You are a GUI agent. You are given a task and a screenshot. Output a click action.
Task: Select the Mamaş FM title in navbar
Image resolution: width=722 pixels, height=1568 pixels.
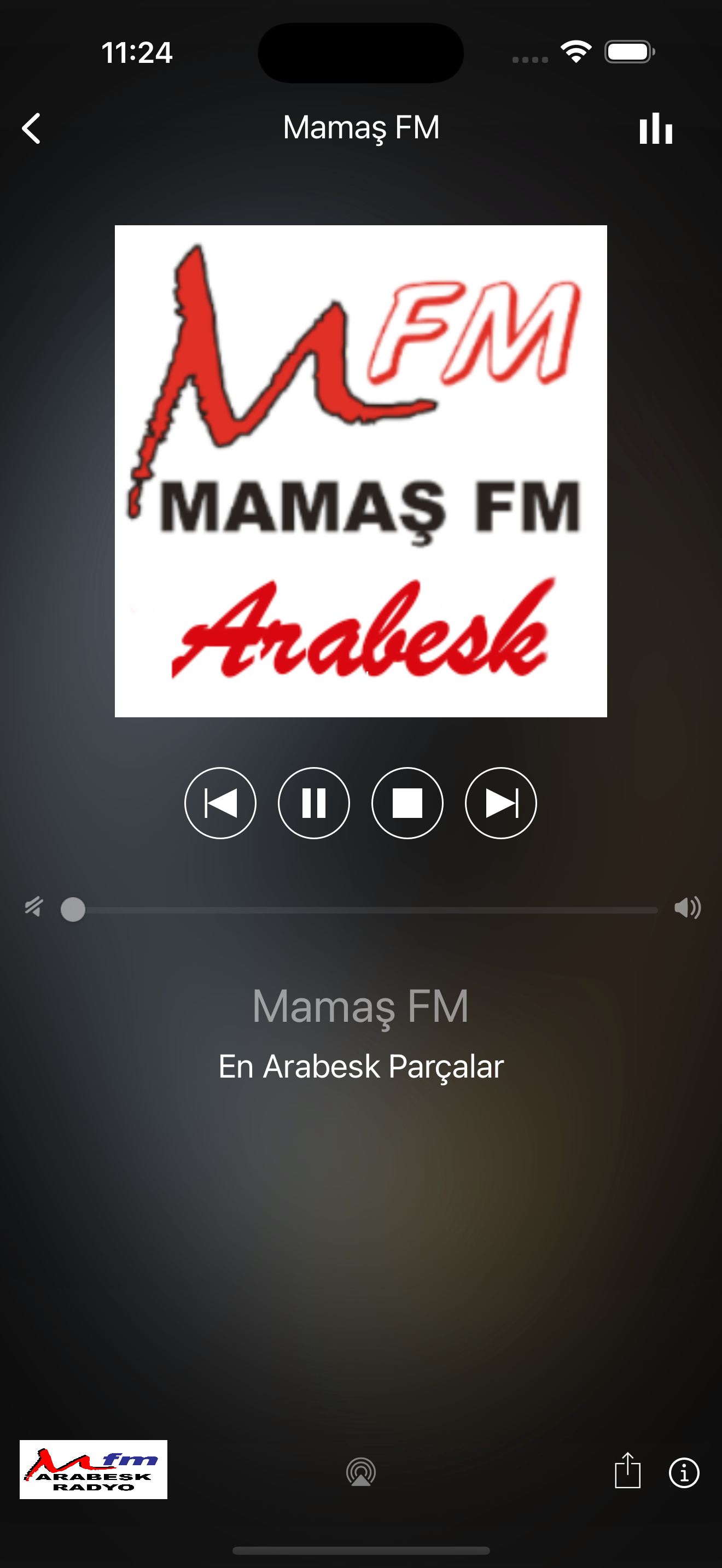[x=361, y=128]
